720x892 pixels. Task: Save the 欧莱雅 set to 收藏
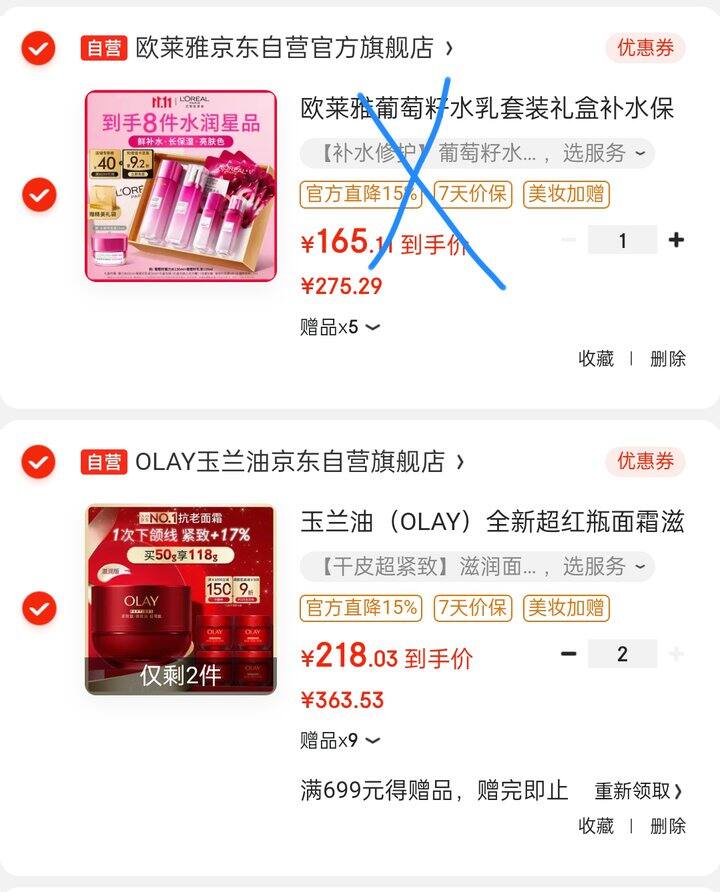(x=596, y=359)
